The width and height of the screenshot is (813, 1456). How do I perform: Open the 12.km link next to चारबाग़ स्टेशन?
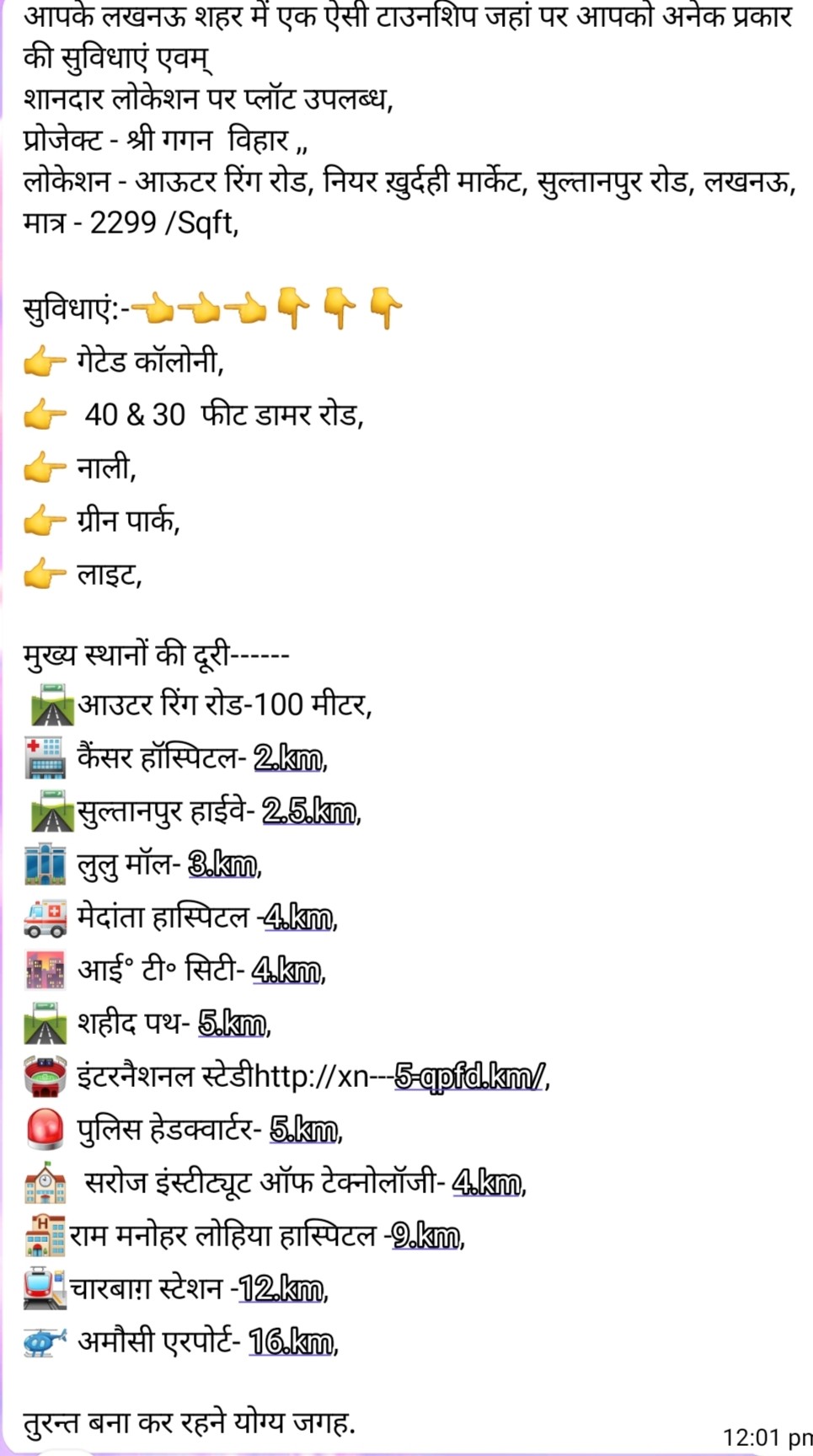[x=281, y=1289]
